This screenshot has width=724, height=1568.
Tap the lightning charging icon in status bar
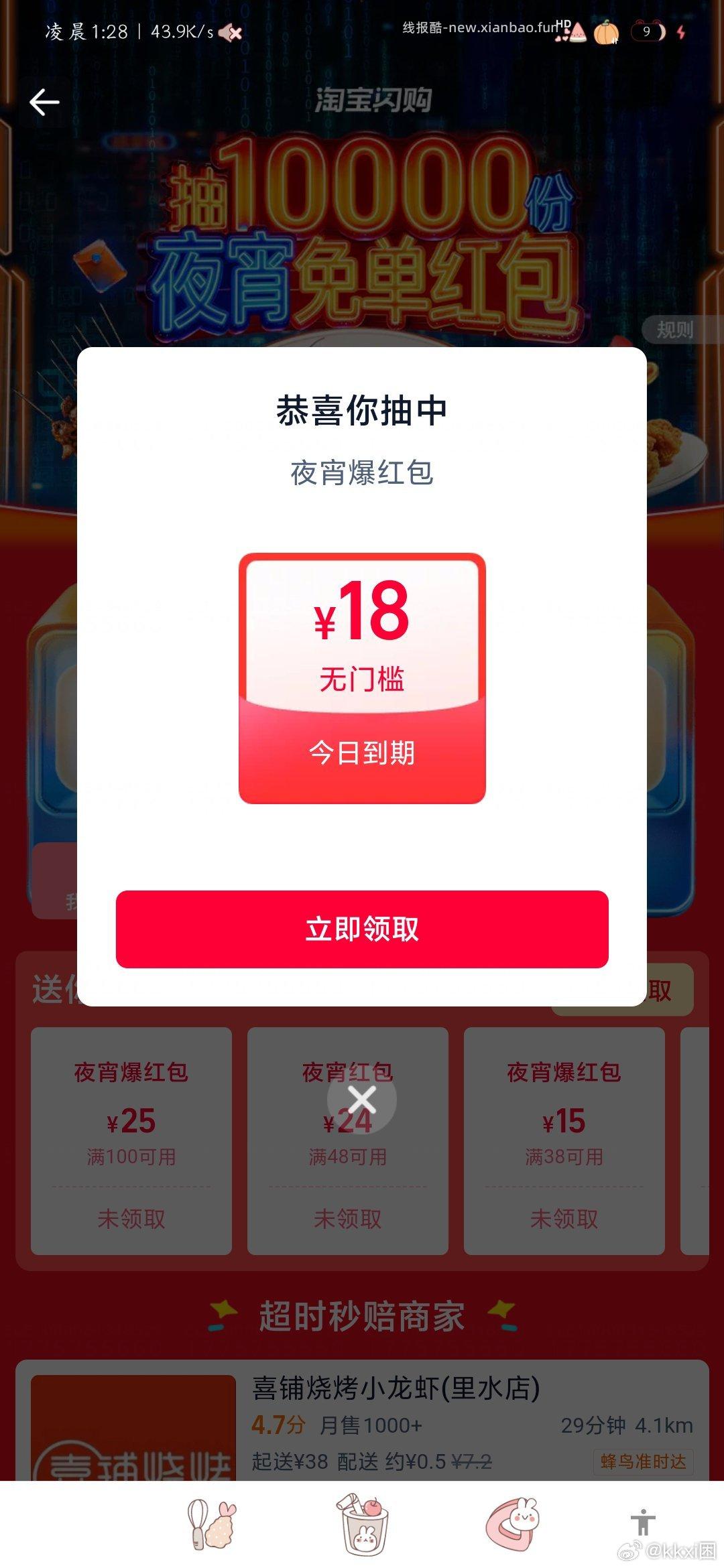pyautogui.click(x=681, y=34)
